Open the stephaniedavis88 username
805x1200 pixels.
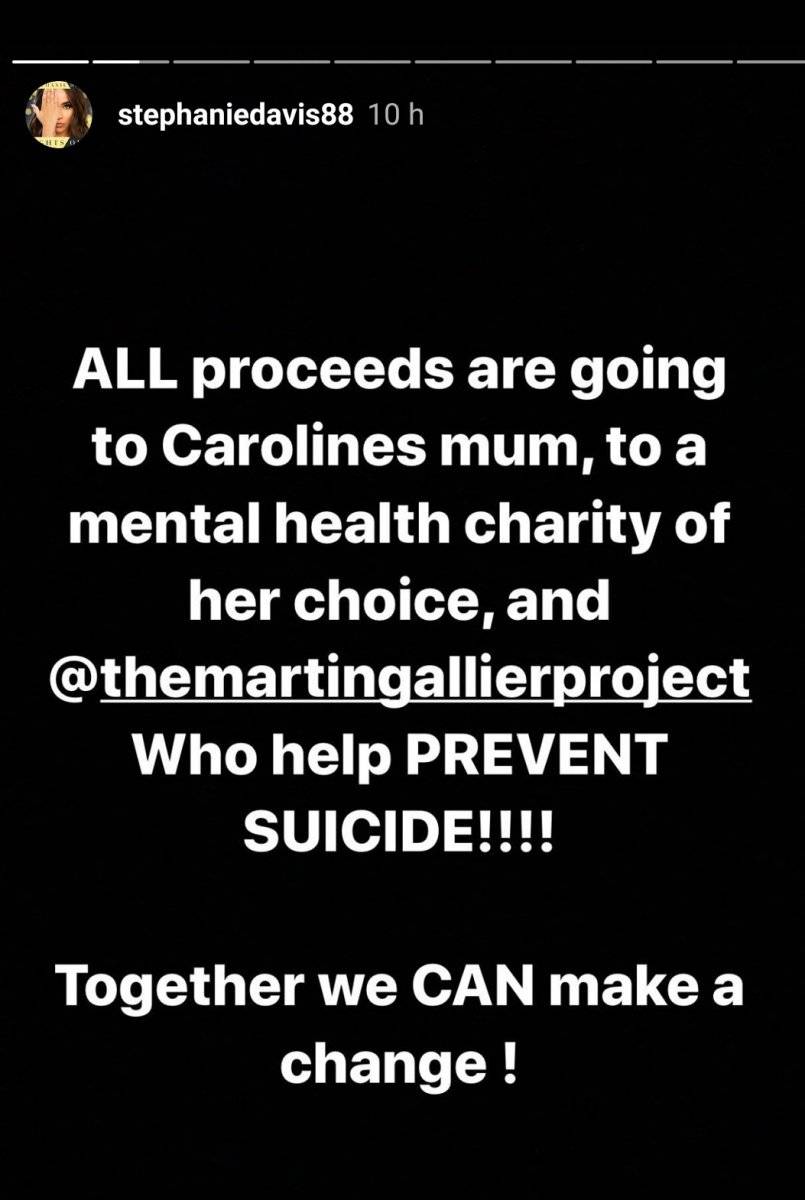(x=235, y=115)
